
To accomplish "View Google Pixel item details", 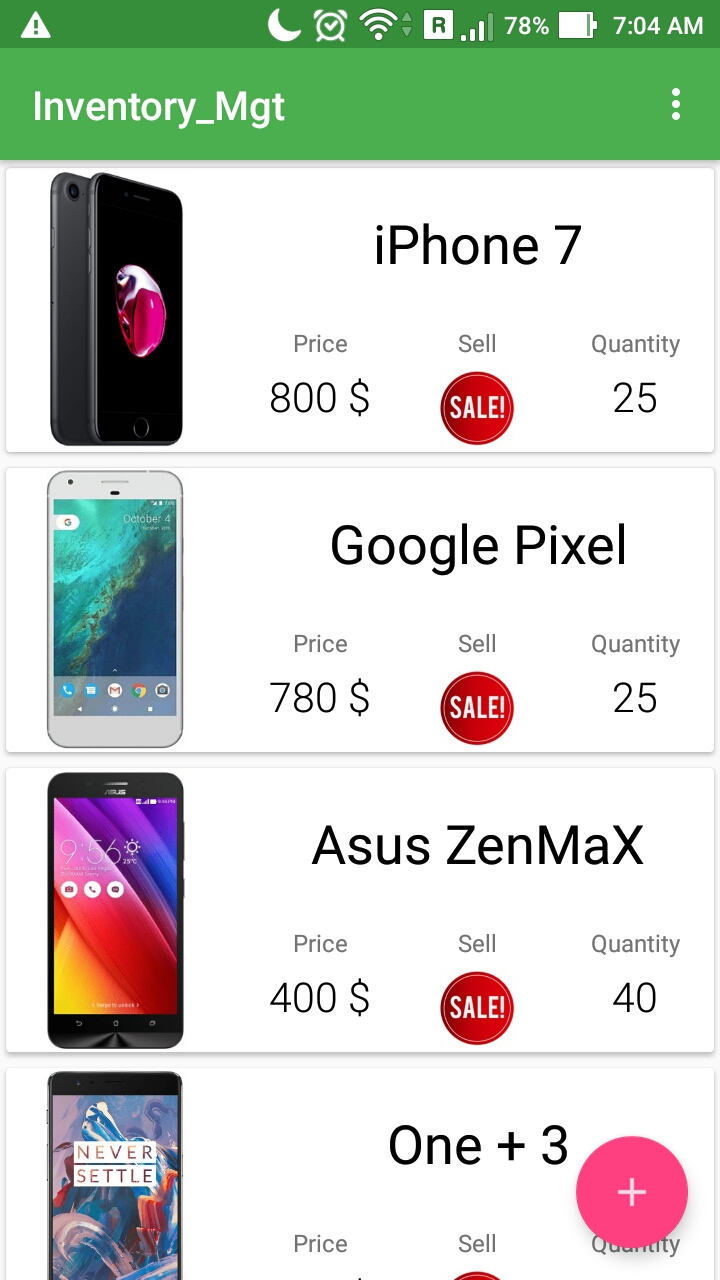I will point(477,546).
